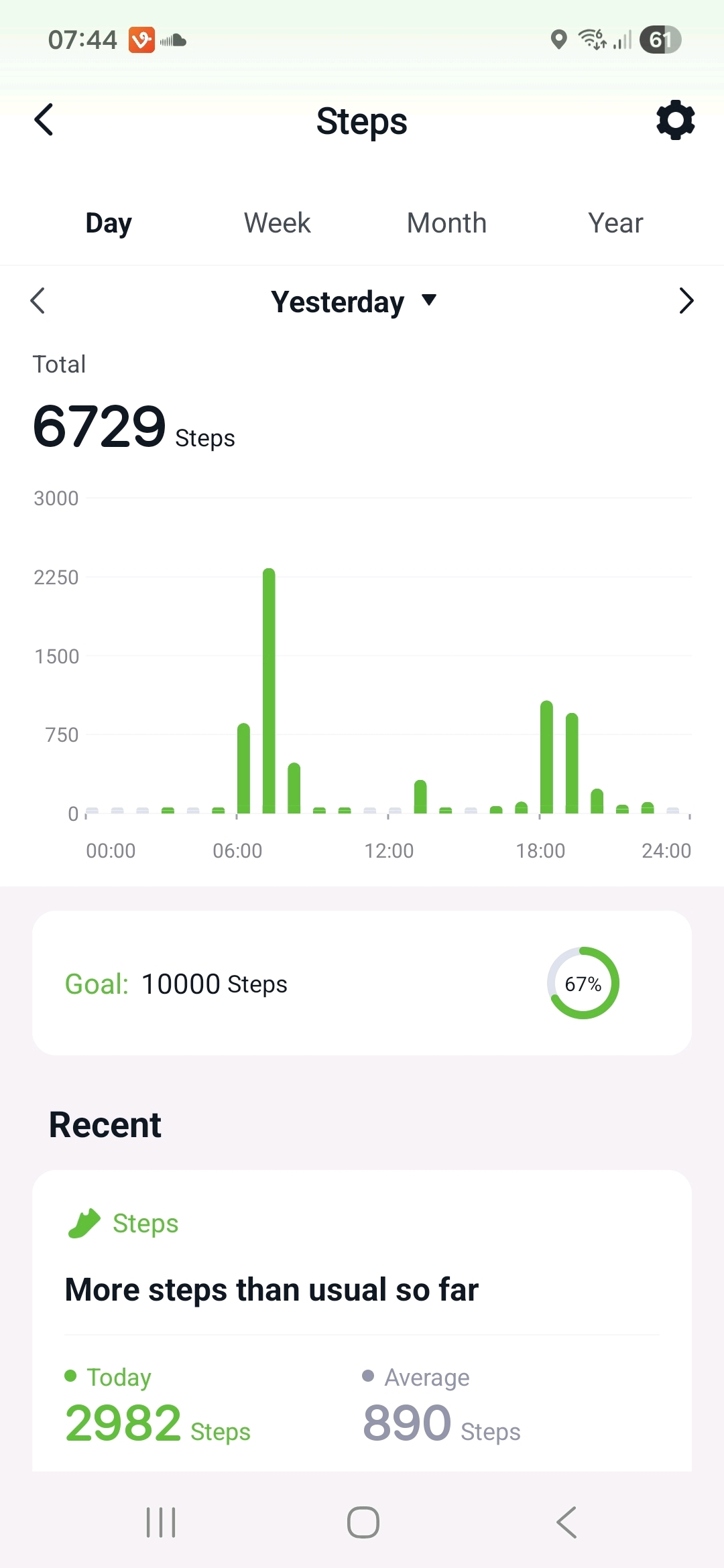Go back from the Steps screen
This screenshot has width=724, height=1568.
pos(44,121)
